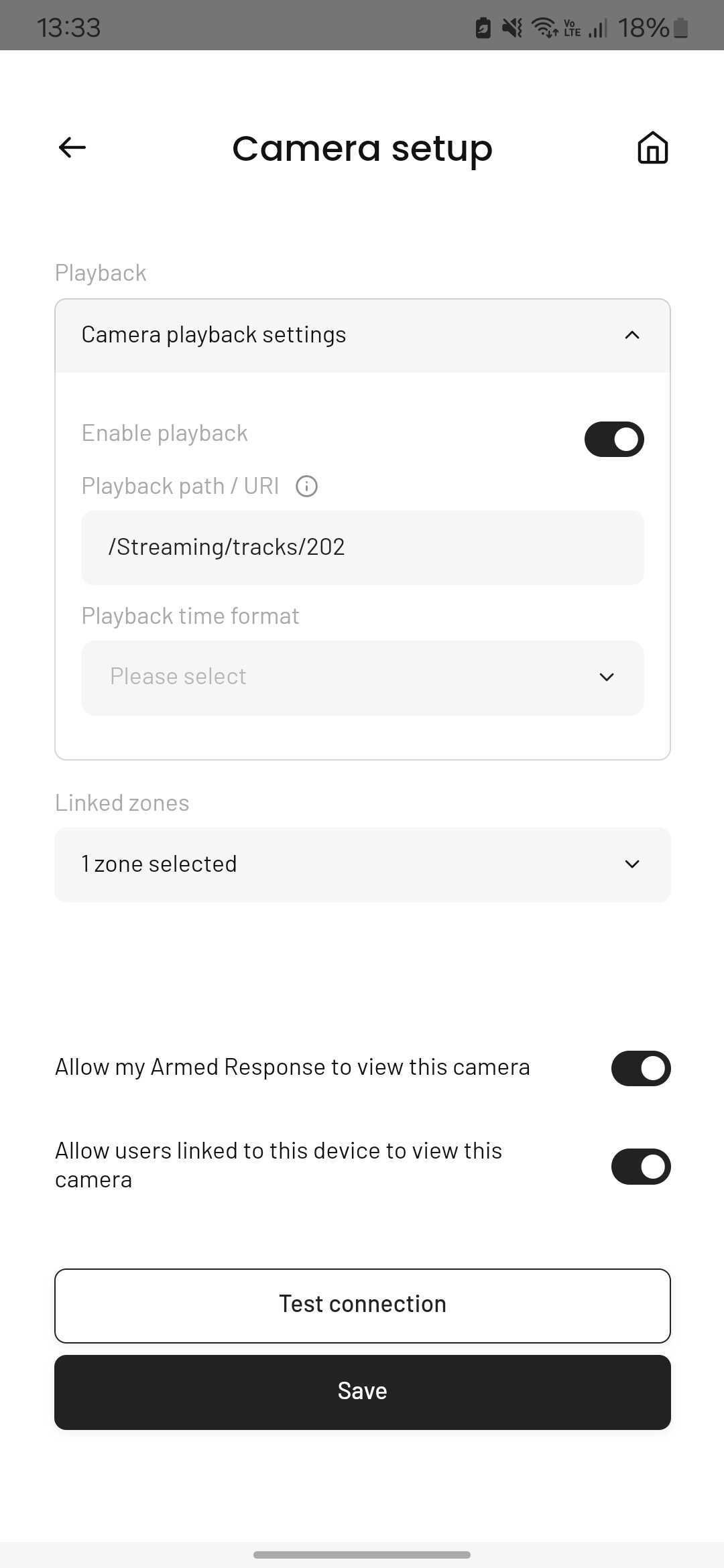Viewport: 724px width, 1568px height.
Task: Edit the Playback path / URI field
Action: coord(363,547)
